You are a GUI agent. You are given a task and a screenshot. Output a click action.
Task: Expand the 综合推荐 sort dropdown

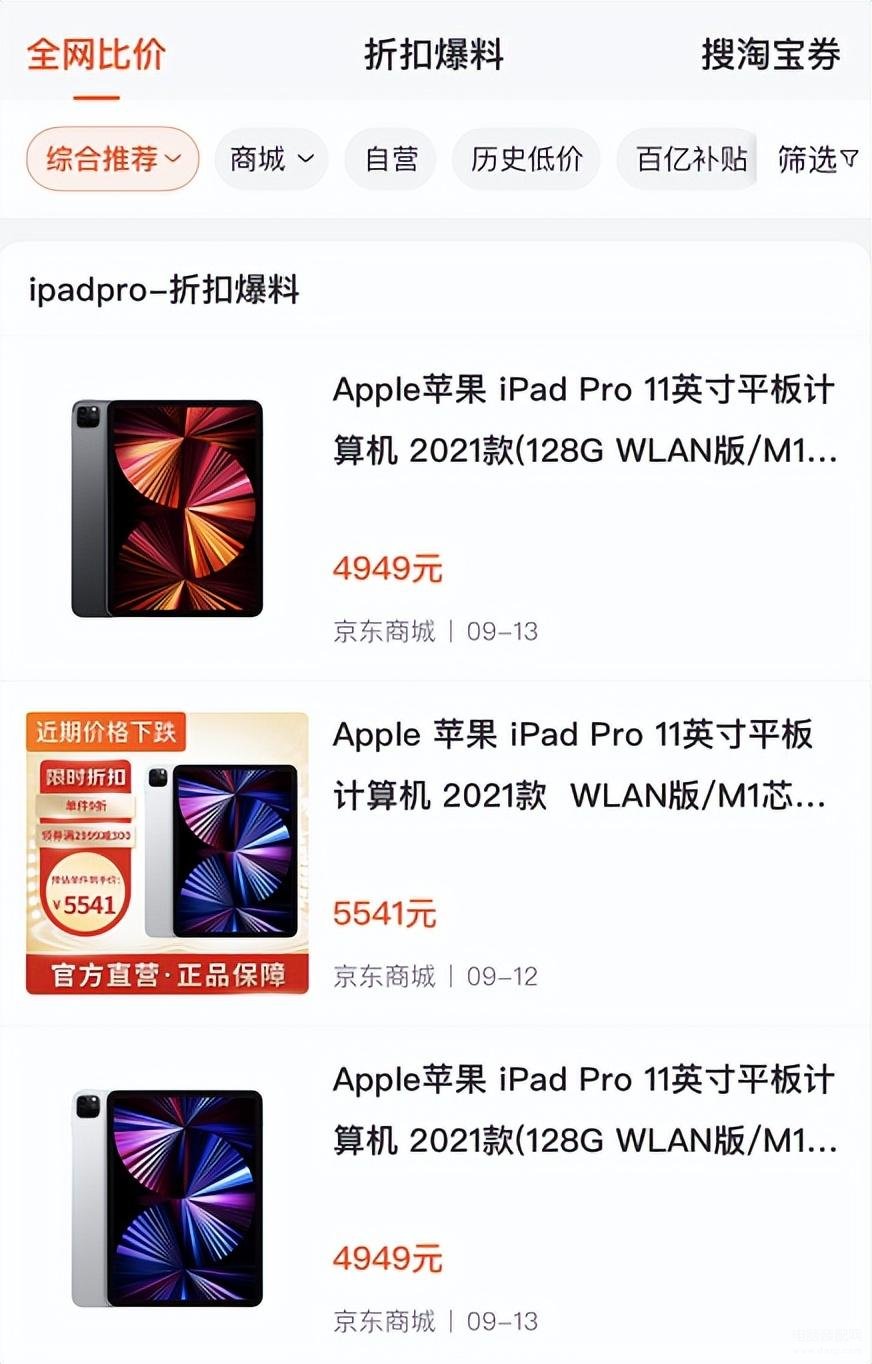113,159
